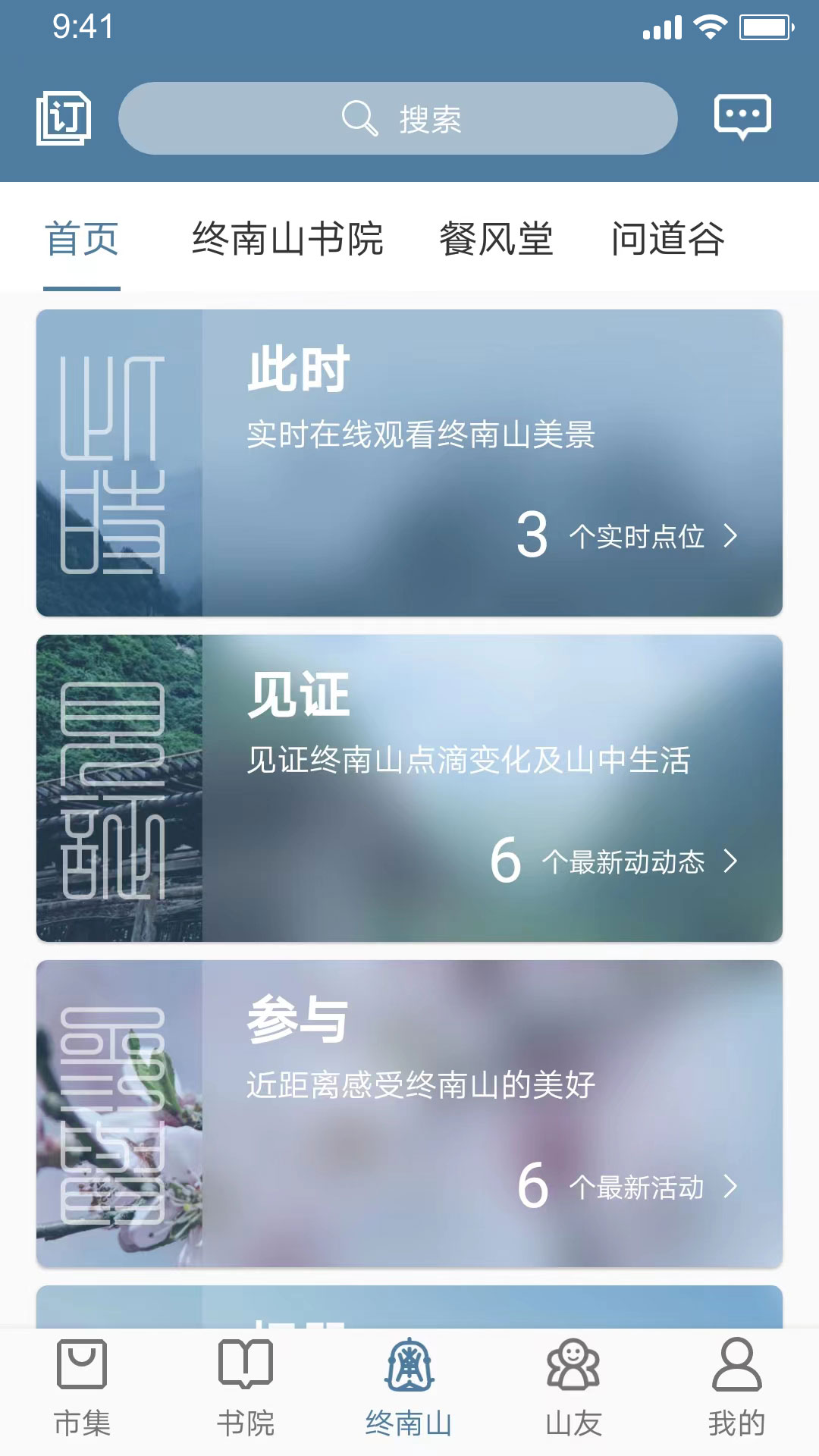819x1456 pixels.
Task: Show the 问道谷 top tab
Action: (667, 240)
